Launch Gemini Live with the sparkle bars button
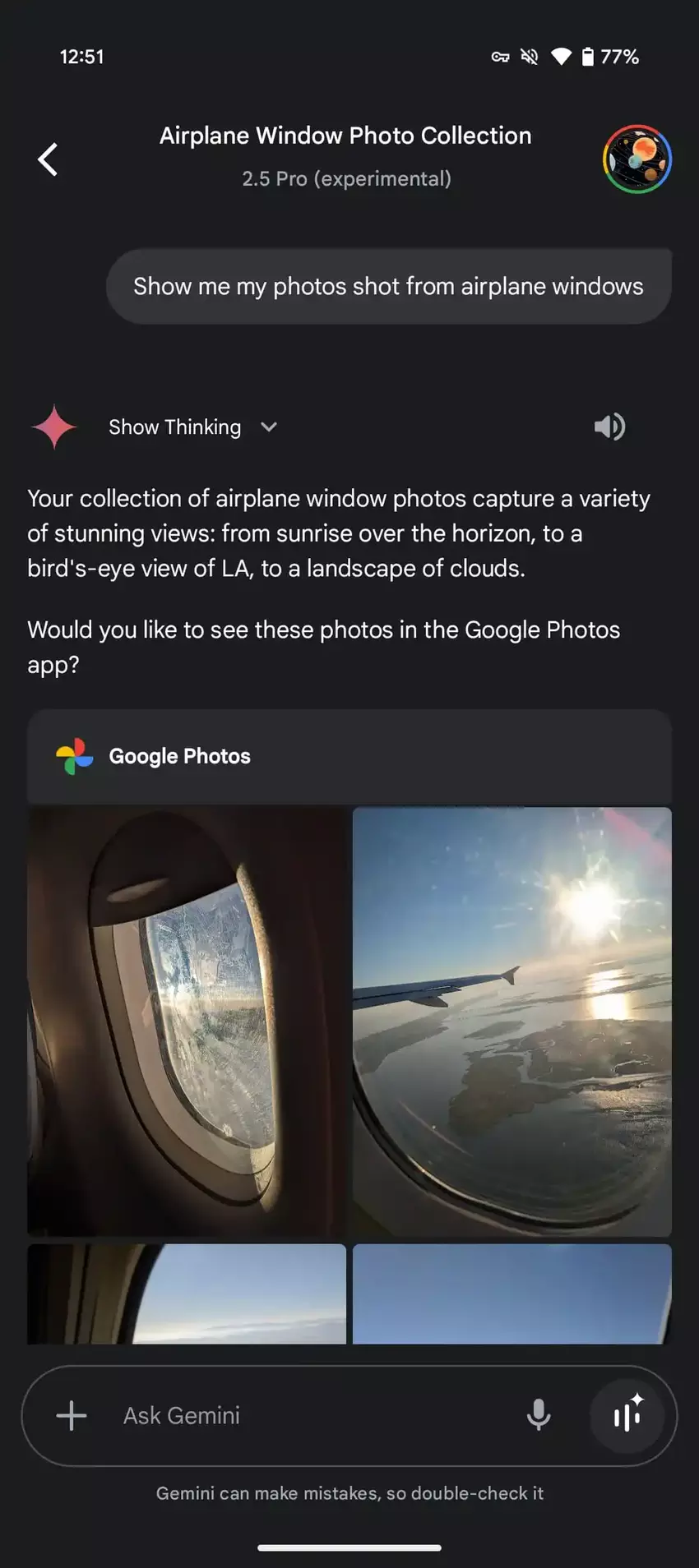The height and width of the screenshot is (1568, 699). click(627, 1415)
